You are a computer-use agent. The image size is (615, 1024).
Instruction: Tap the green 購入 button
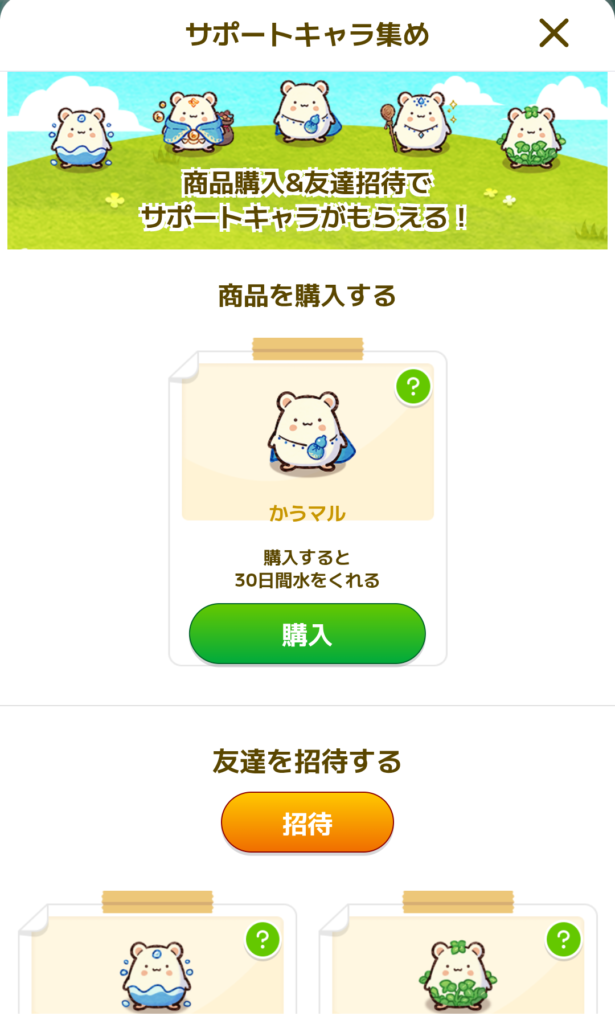[307, 634]
